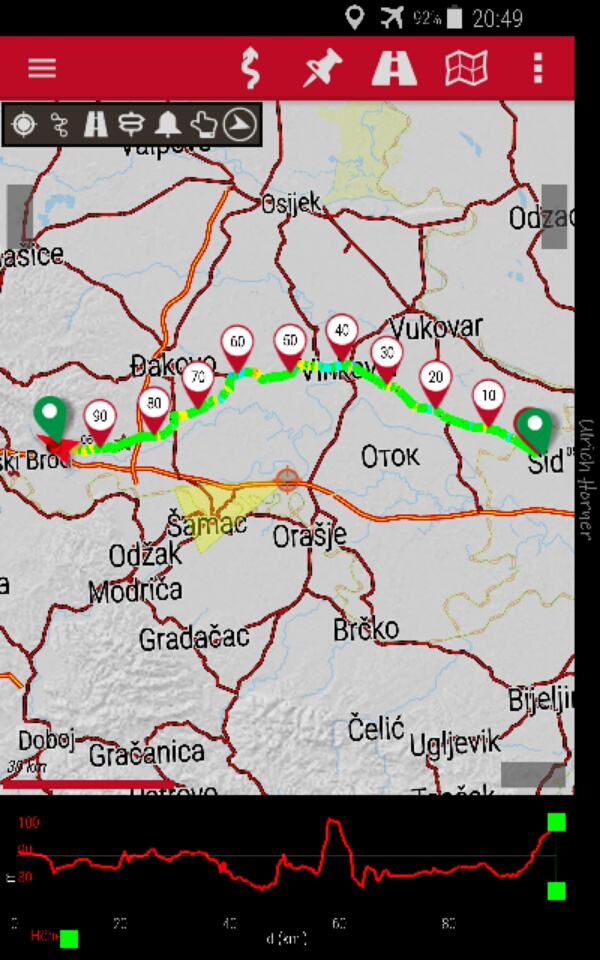This screenshot has height=960, width=600.
Task: Tap the upper green handle on the elevation chart
Action: point(556,822)
